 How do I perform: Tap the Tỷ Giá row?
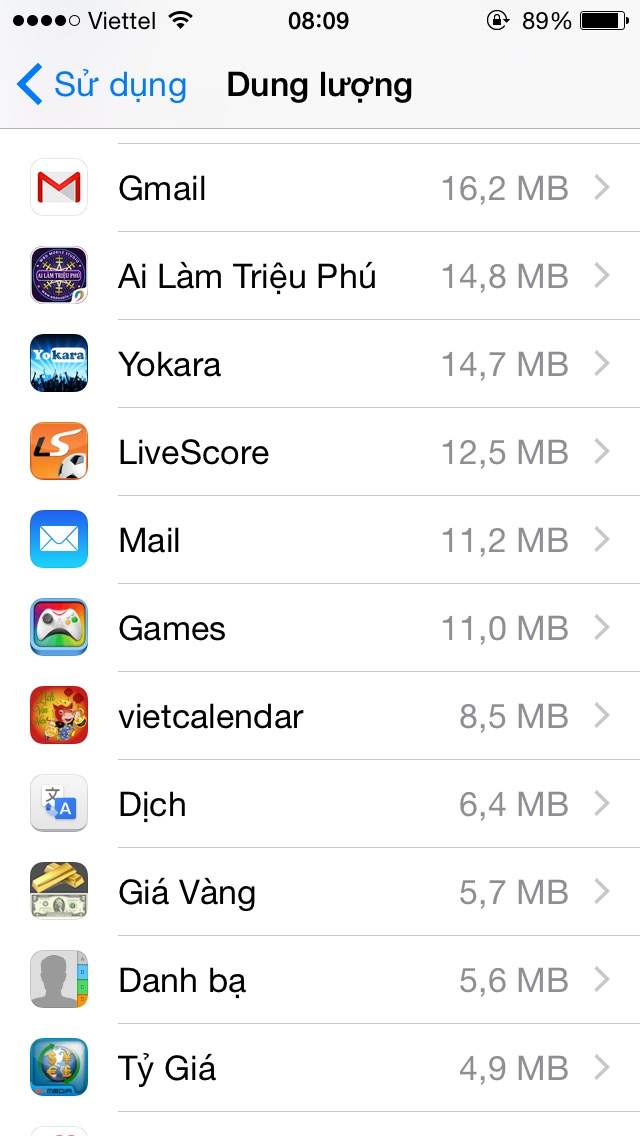[320, 1068]
